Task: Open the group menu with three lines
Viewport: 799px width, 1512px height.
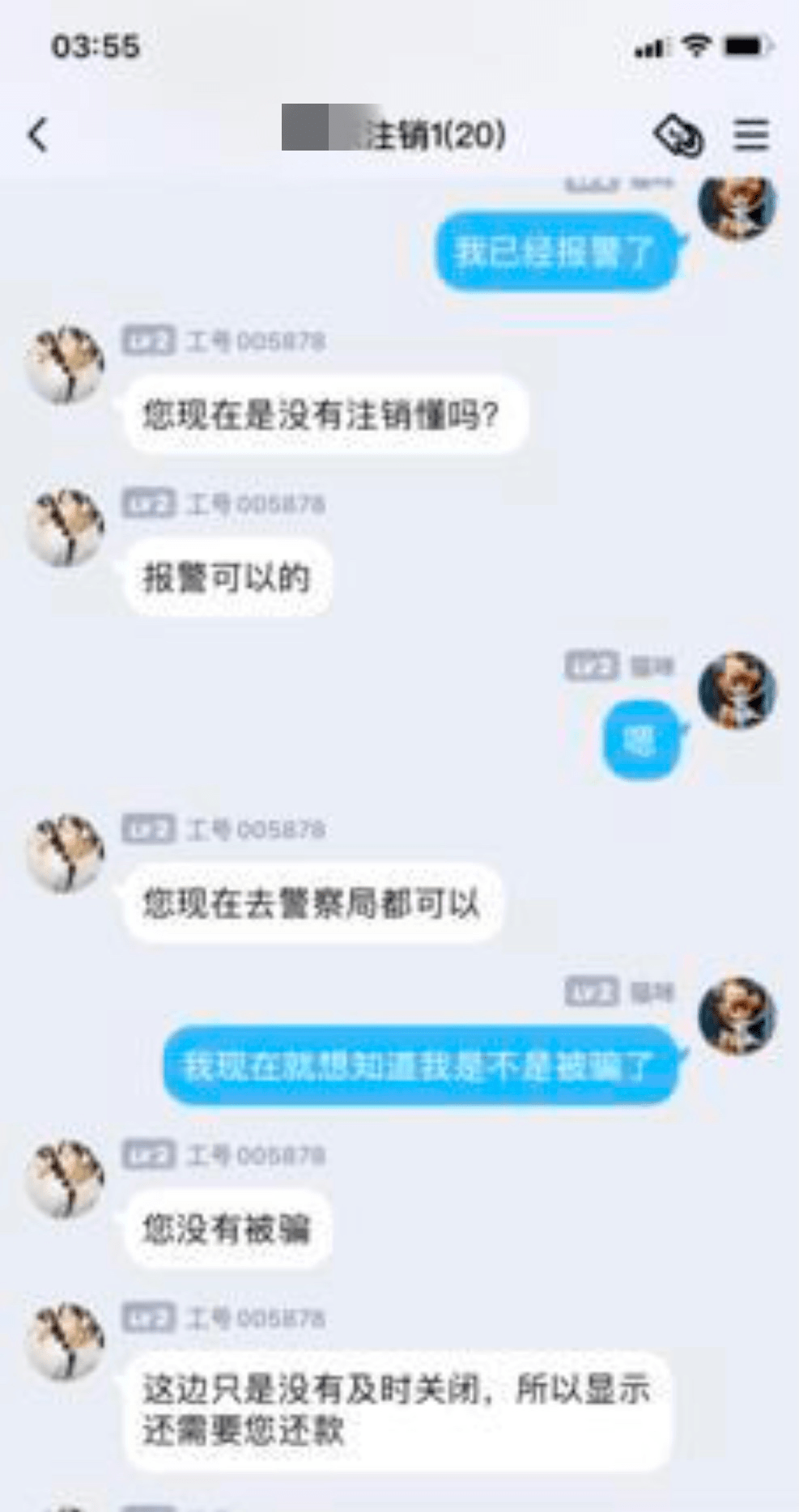Action: pos(750,134)
